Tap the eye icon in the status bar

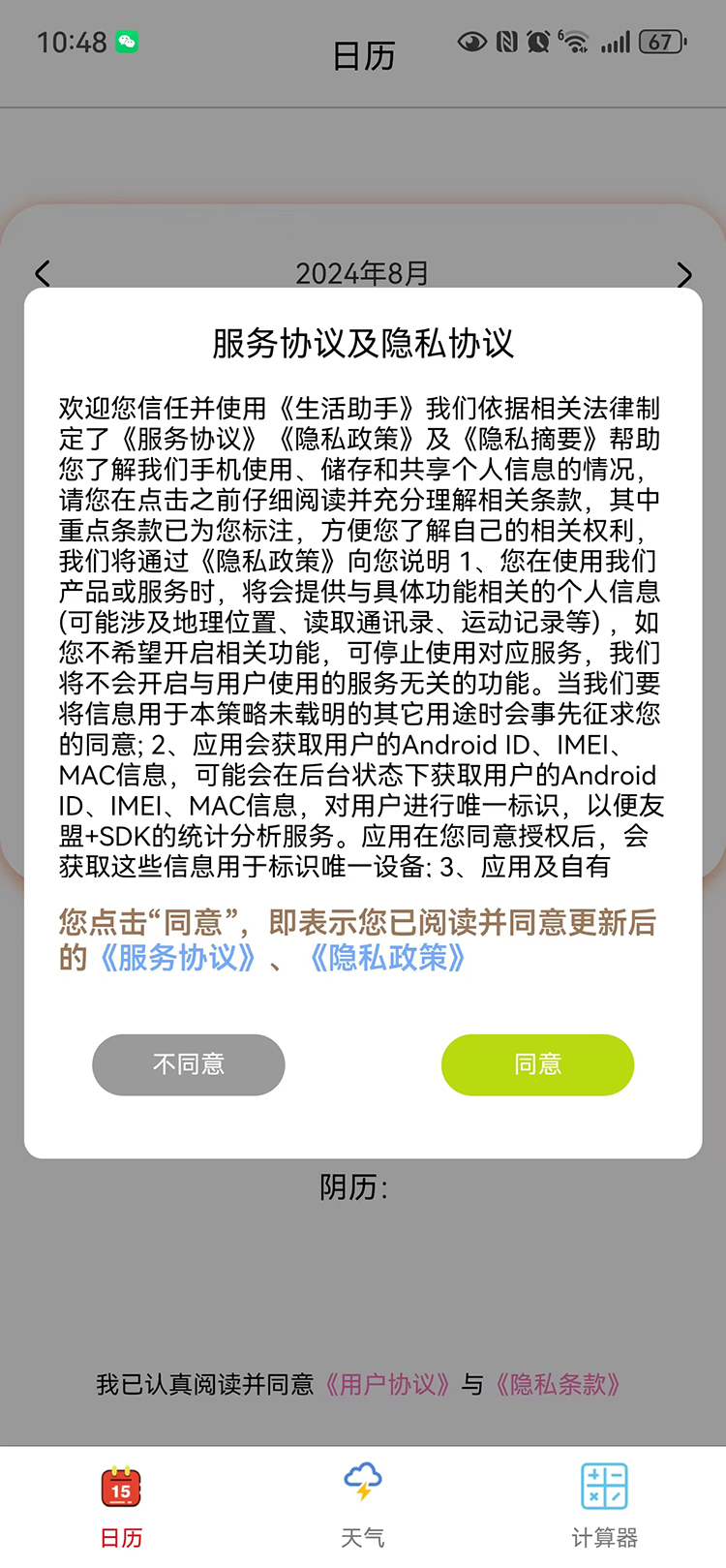pyautogui.click(x=472, y=42)
